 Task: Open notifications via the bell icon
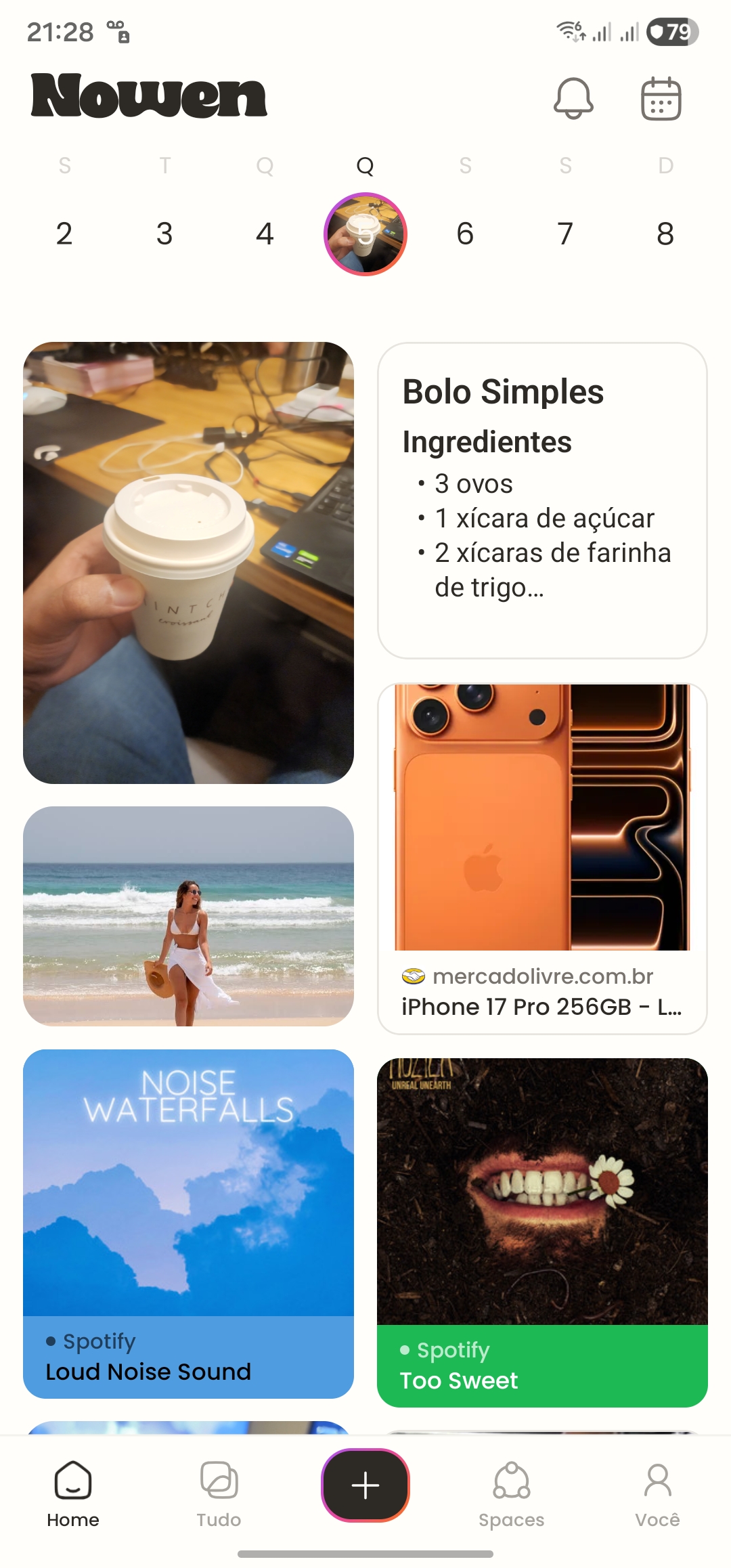(573, 98)
